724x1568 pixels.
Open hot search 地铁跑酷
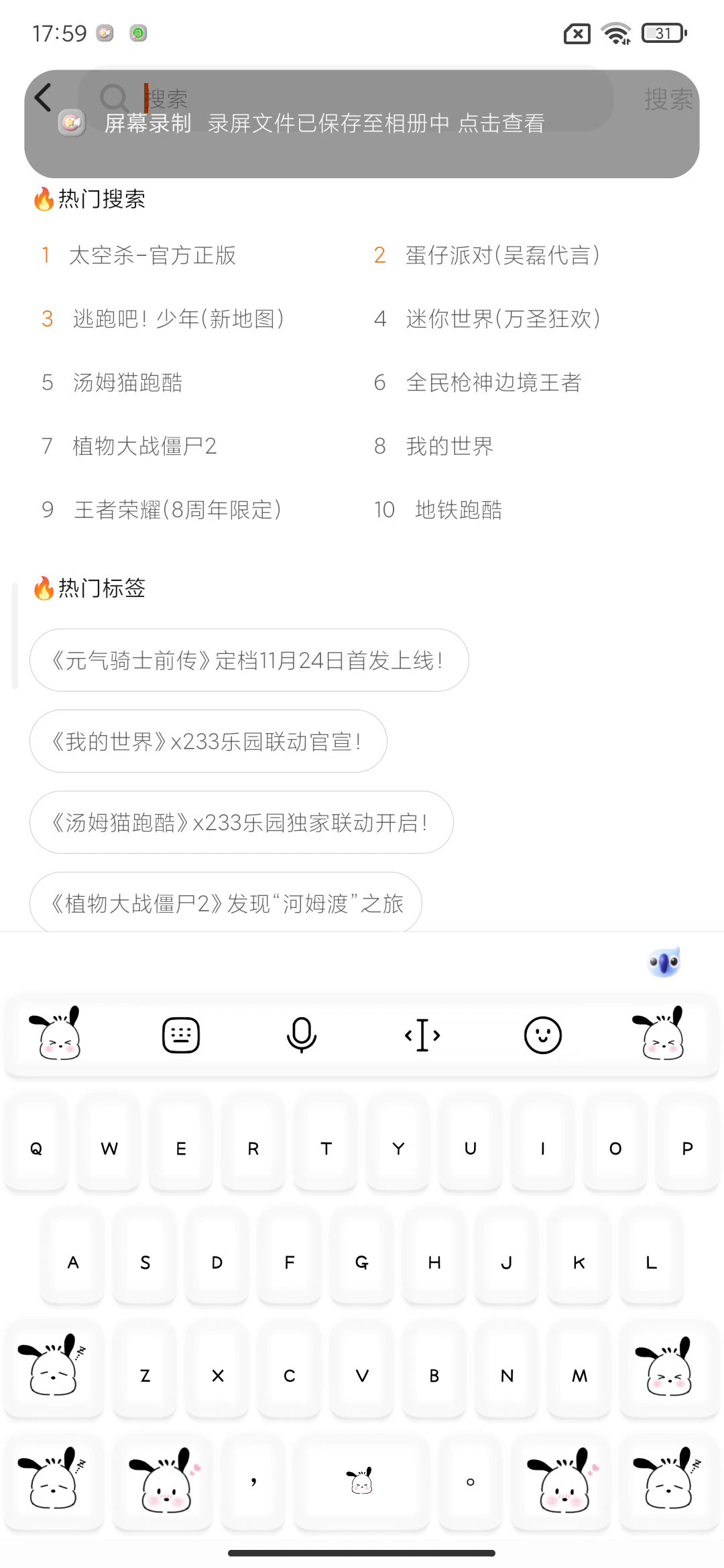point(459,510)
